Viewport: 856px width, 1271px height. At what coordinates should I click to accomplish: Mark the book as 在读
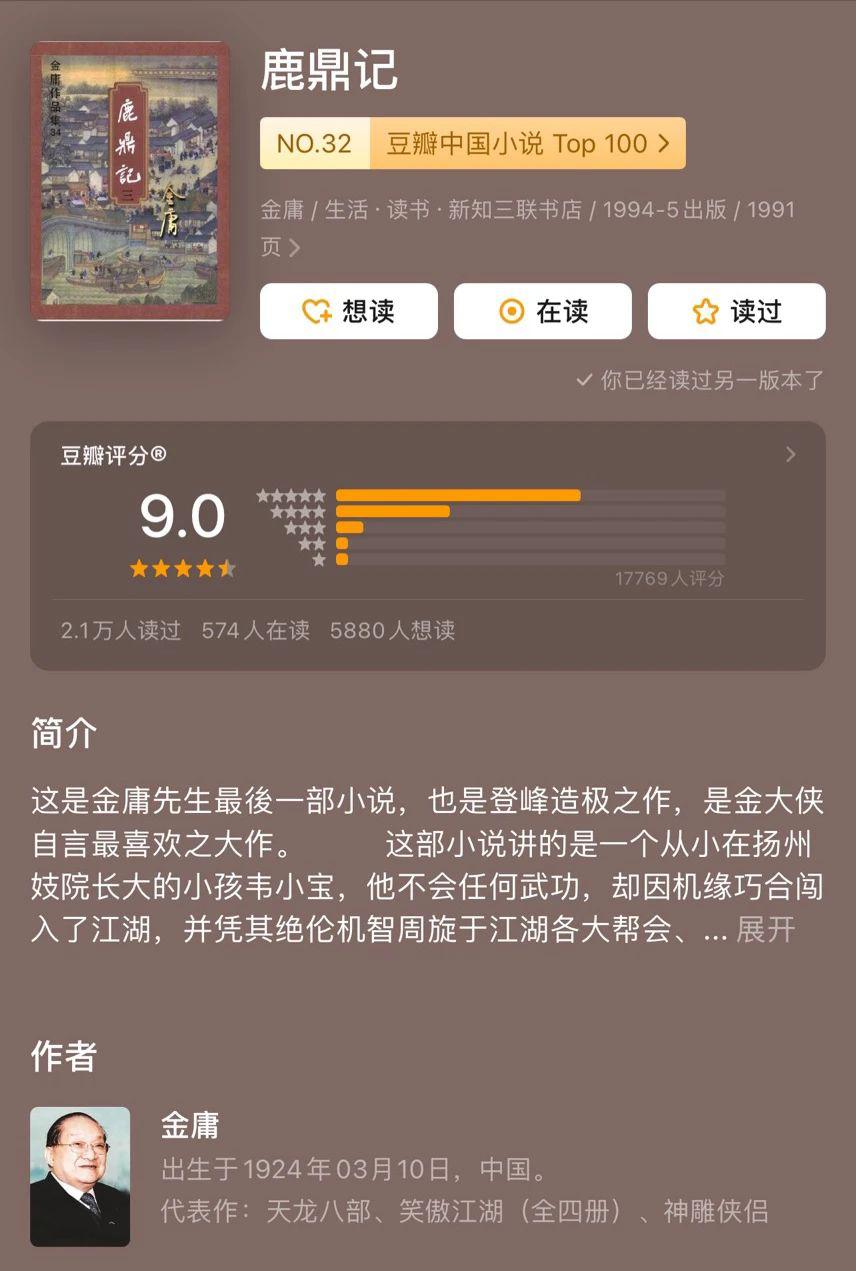542,312
